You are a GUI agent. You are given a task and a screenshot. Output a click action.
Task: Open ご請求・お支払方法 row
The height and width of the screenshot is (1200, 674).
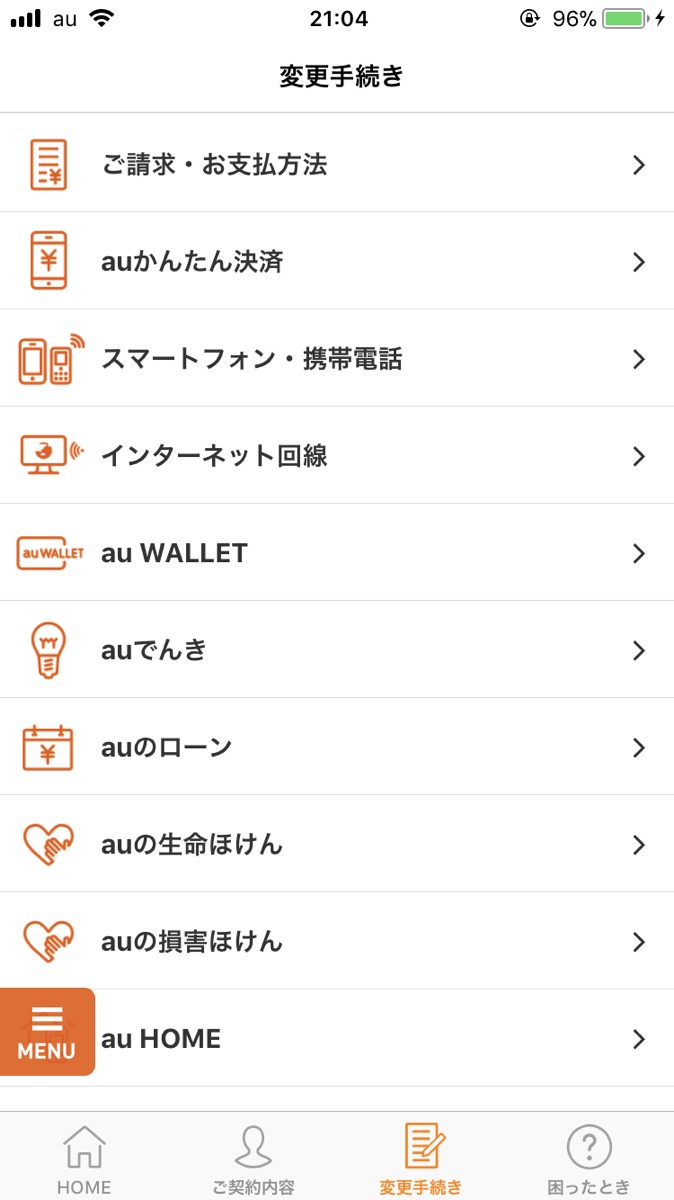(336, 164)
